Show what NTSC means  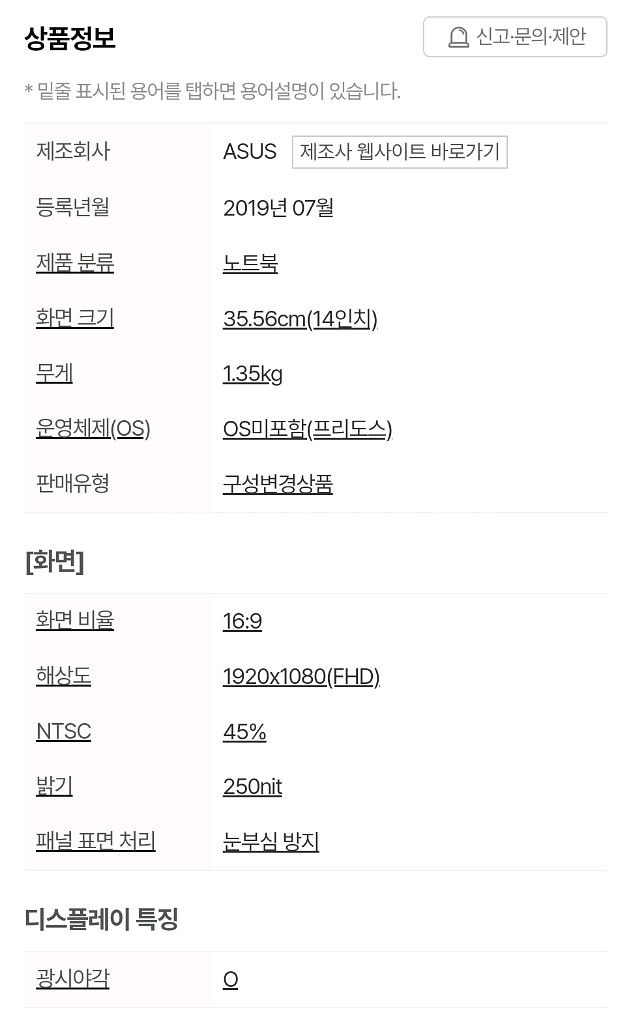coord(63,732)
